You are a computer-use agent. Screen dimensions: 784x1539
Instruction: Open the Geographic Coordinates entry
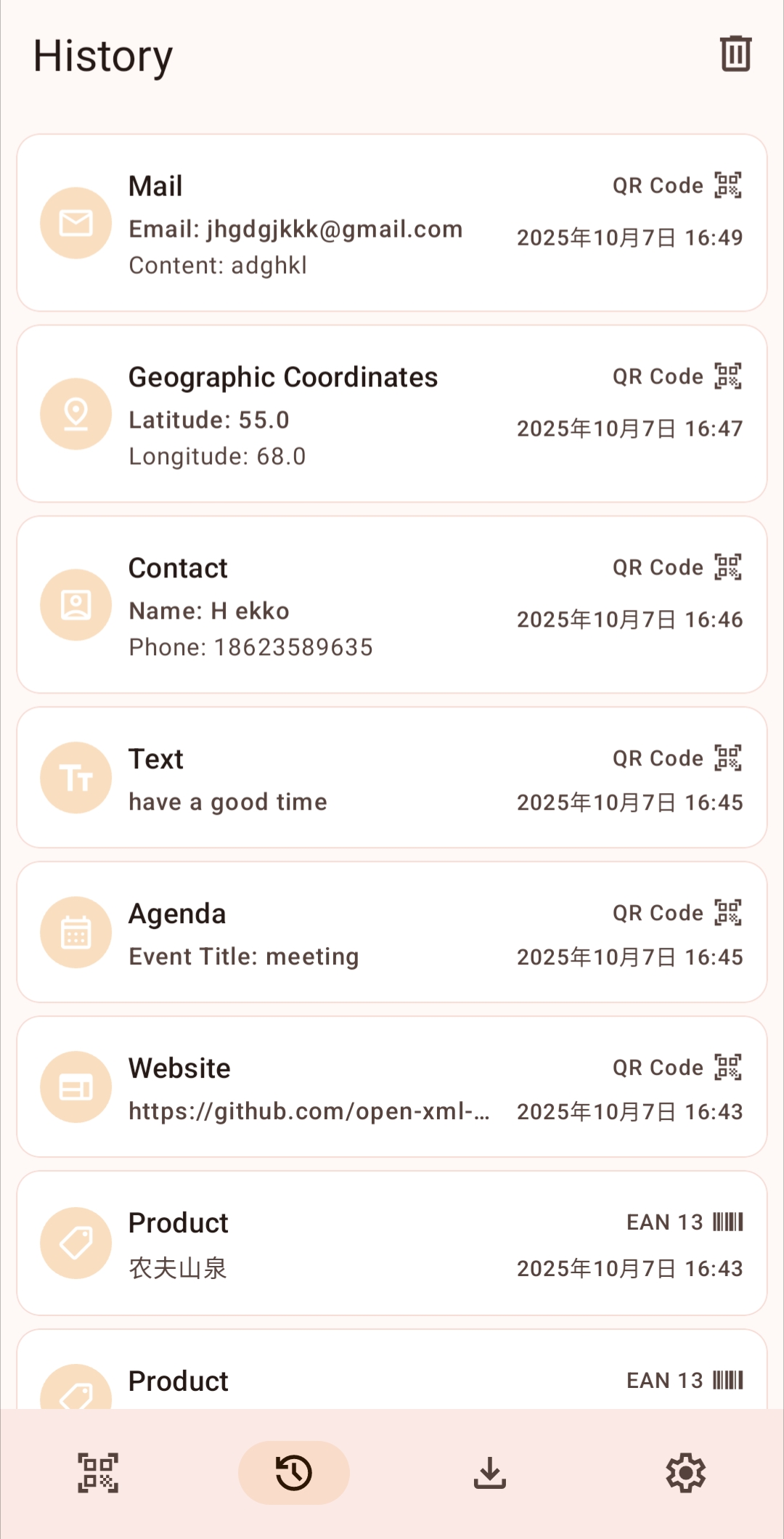(392, 414)
